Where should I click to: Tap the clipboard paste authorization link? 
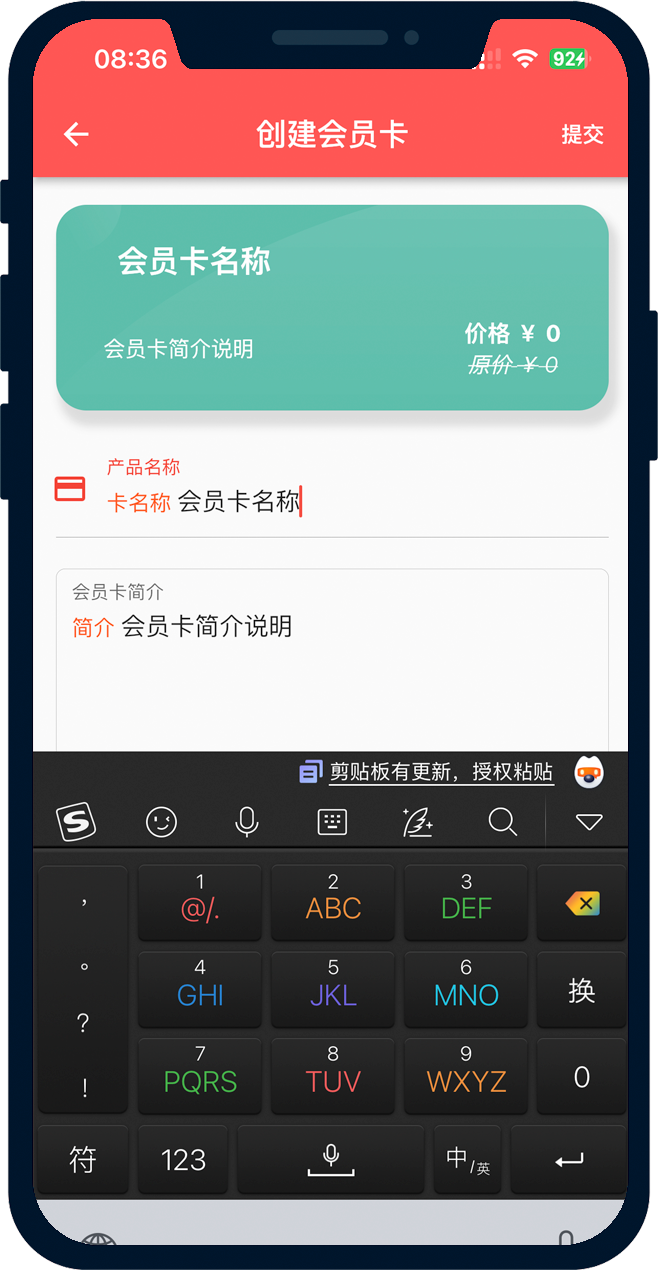click(440, 772)
